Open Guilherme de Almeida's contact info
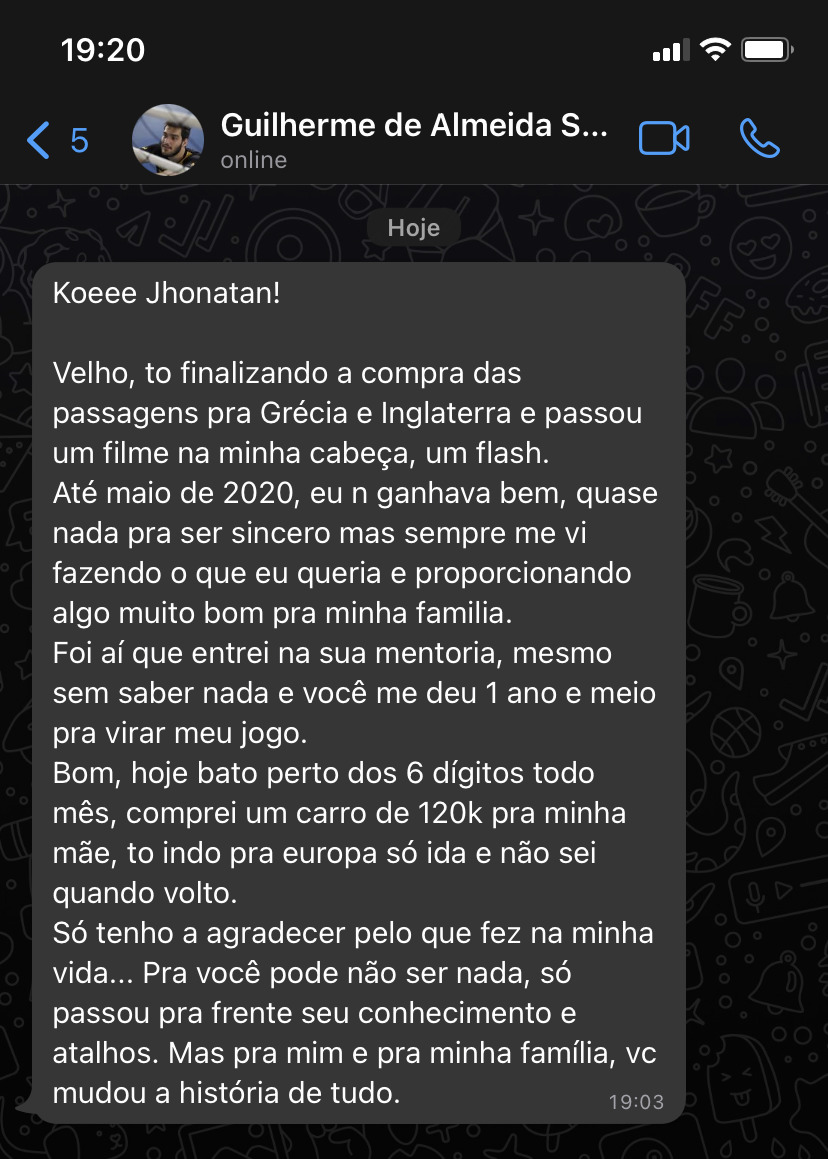The width and height of the screenshot is (828, 1159). [413, 139]
